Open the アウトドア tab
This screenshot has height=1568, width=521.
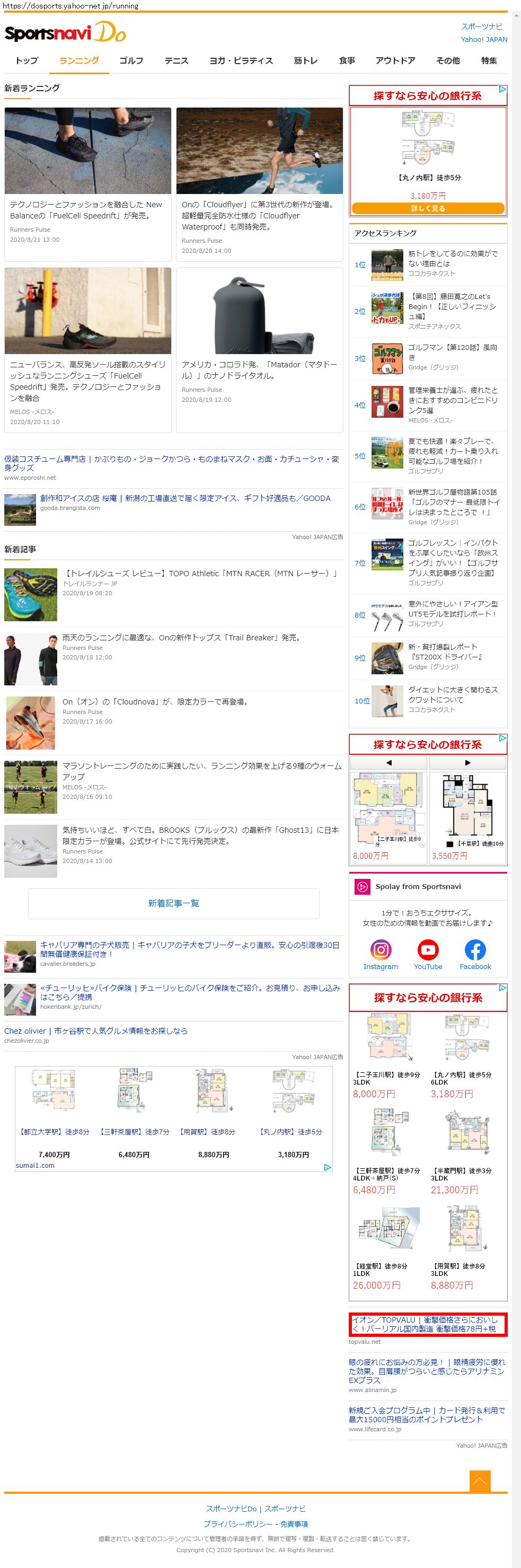coord(395,61)
